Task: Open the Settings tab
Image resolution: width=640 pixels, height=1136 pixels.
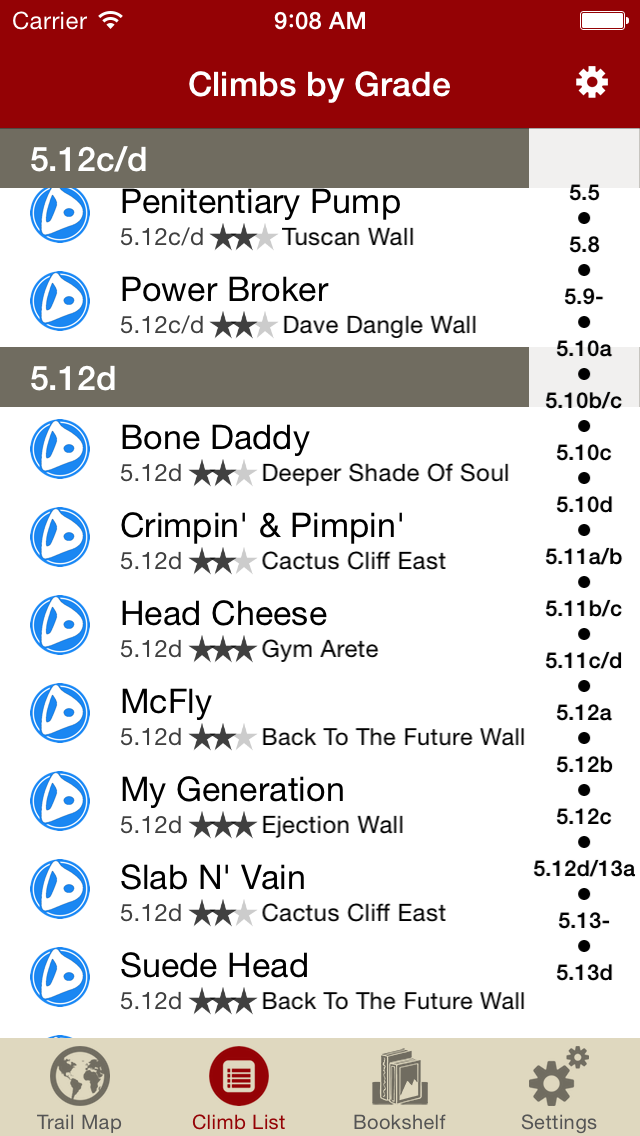Action: 559,1089
